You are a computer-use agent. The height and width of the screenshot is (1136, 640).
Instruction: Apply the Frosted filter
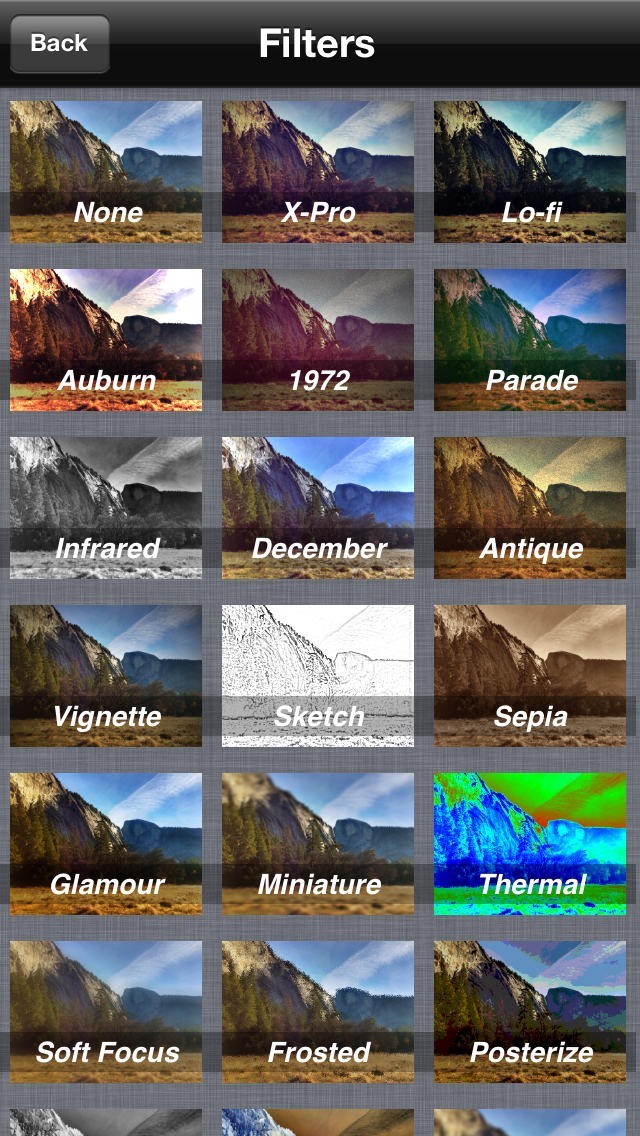318,1011
